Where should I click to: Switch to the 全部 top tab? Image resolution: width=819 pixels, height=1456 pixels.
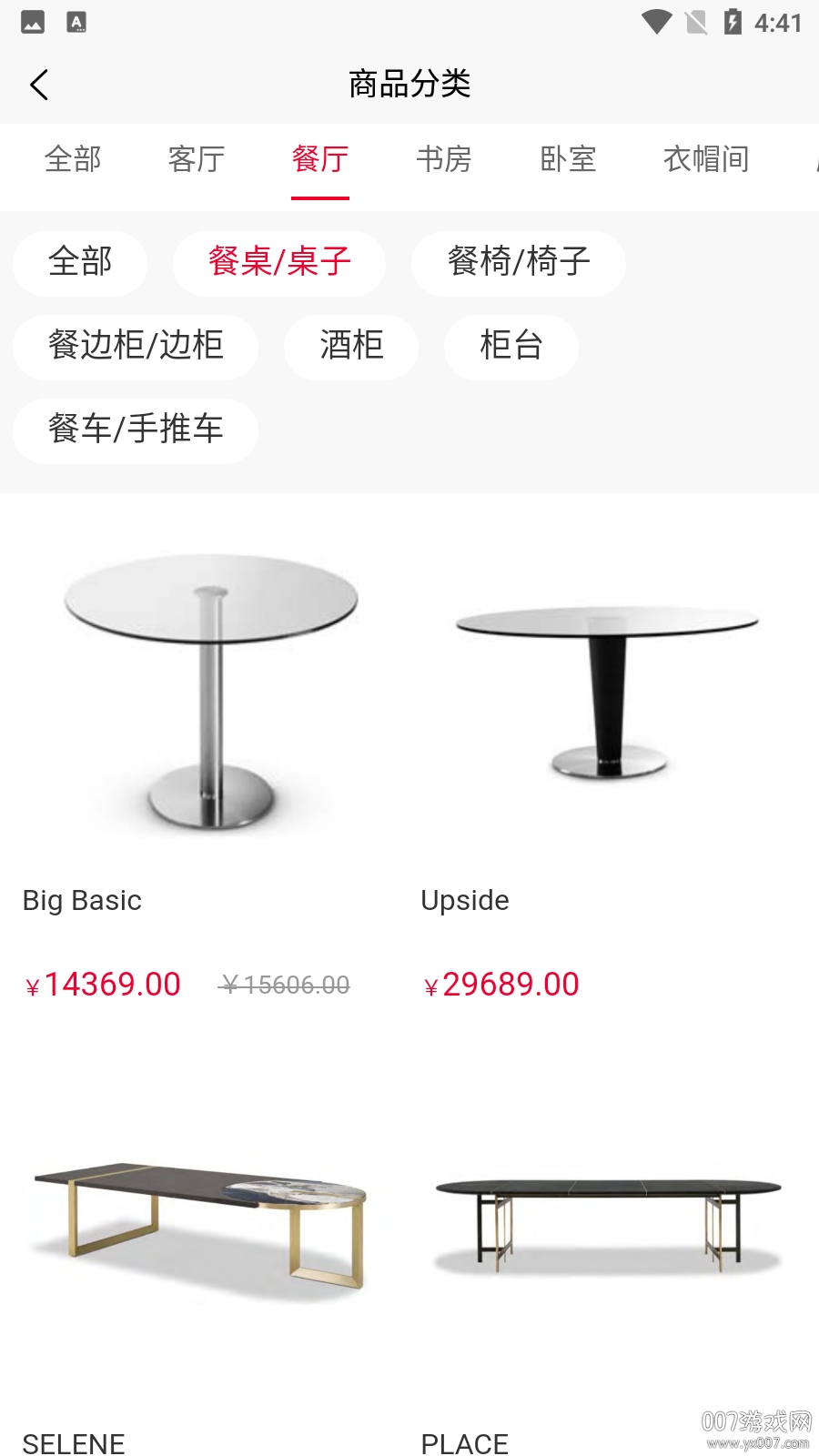coord(73,159)
